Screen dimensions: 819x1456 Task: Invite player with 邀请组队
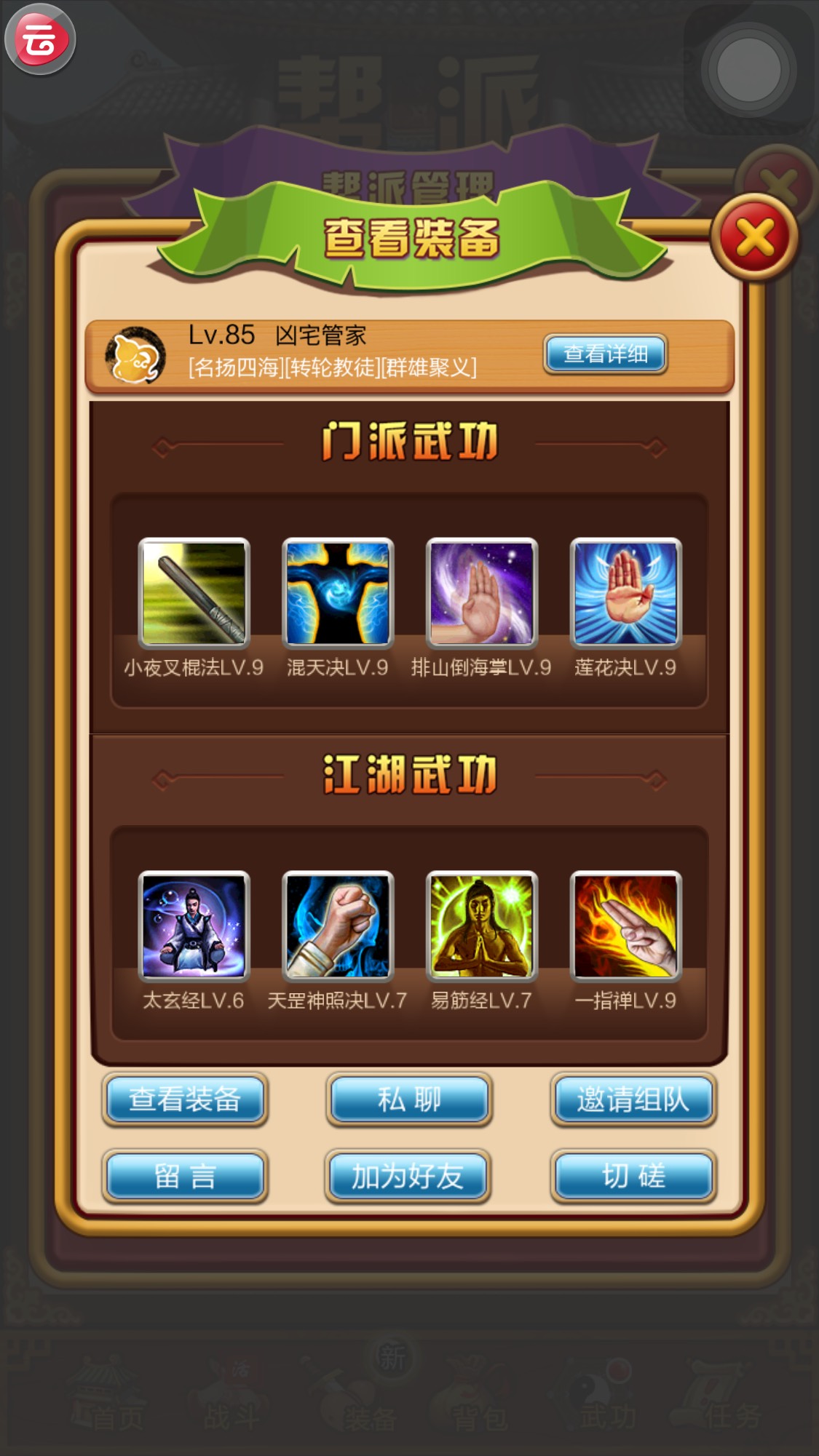pos(633,1099)
